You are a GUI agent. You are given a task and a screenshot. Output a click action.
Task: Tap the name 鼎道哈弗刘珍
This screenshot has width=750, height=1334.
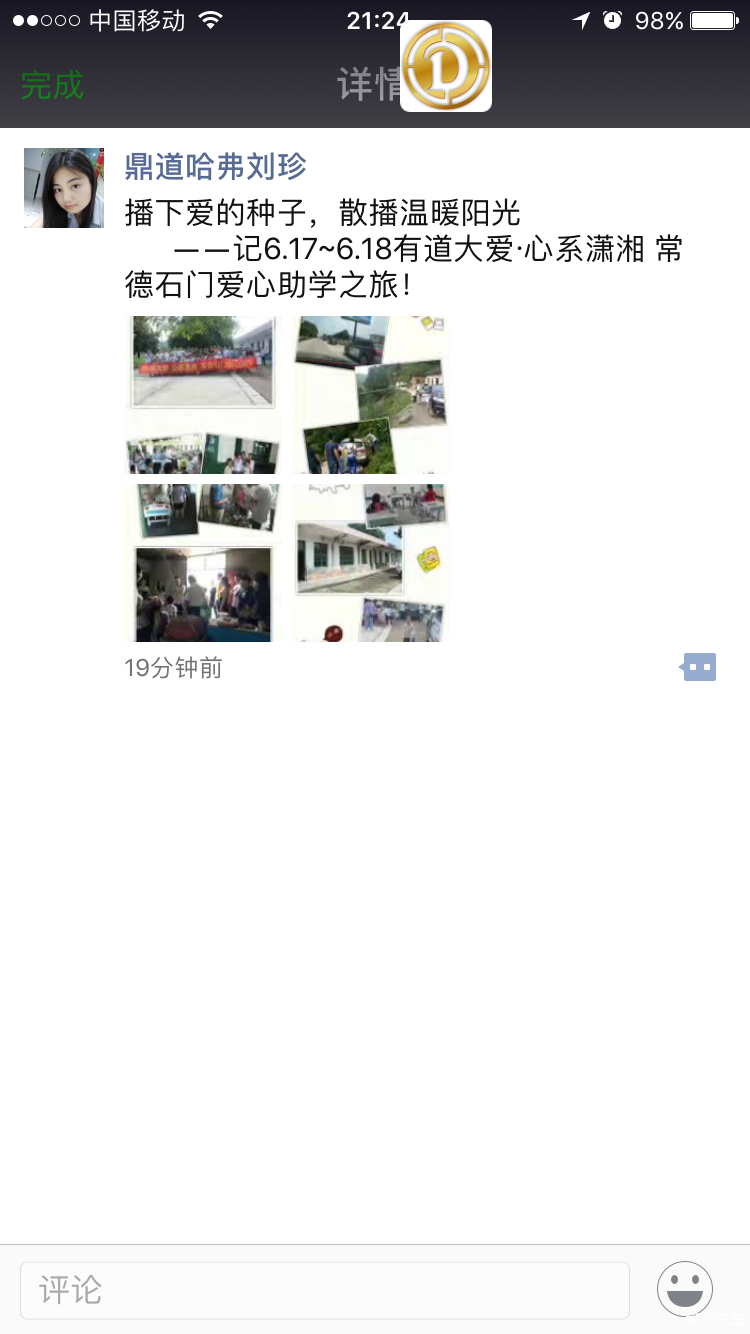215,166
